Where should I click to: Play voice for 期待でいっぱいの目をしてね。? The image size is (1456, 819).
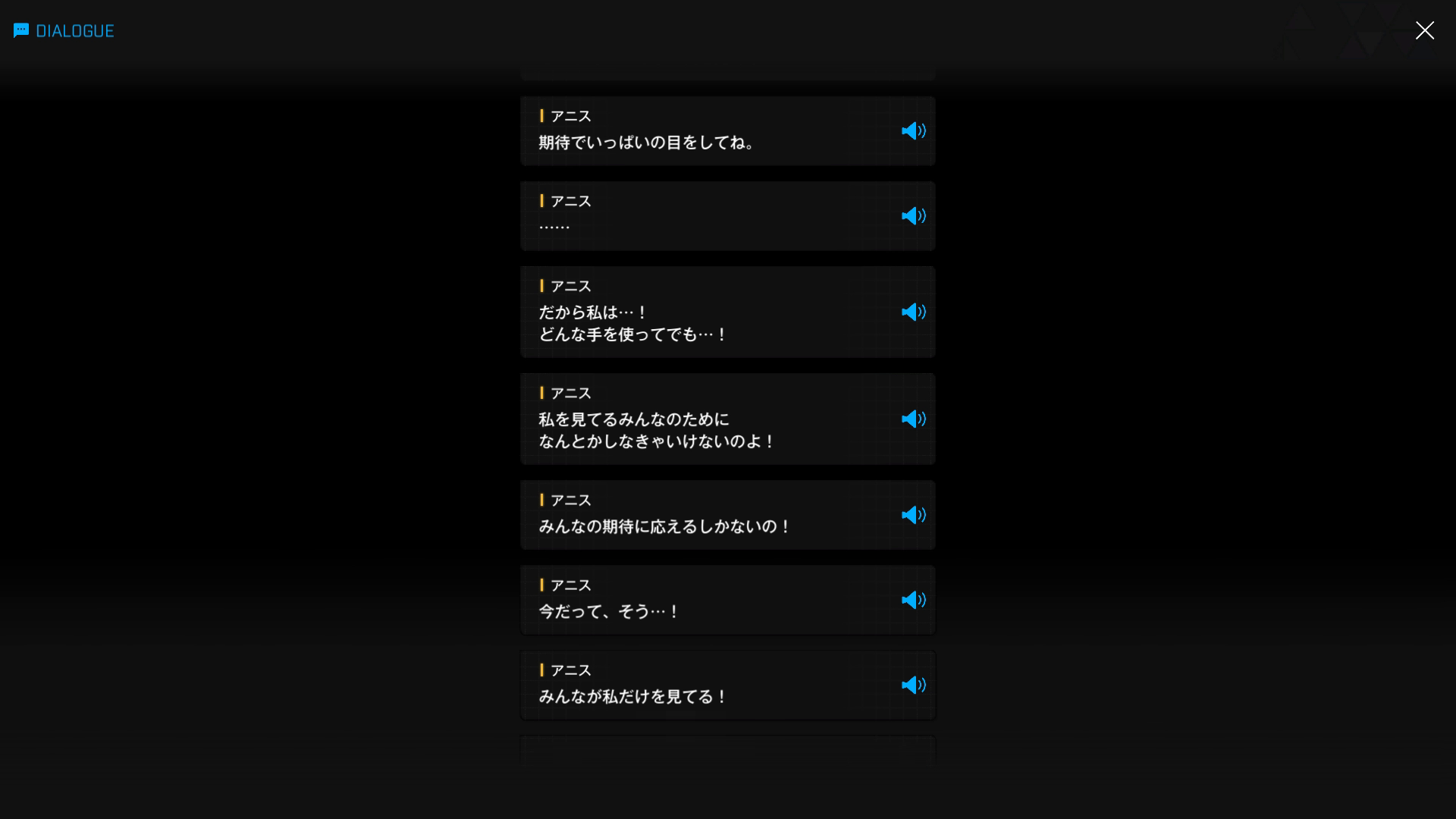913,131
